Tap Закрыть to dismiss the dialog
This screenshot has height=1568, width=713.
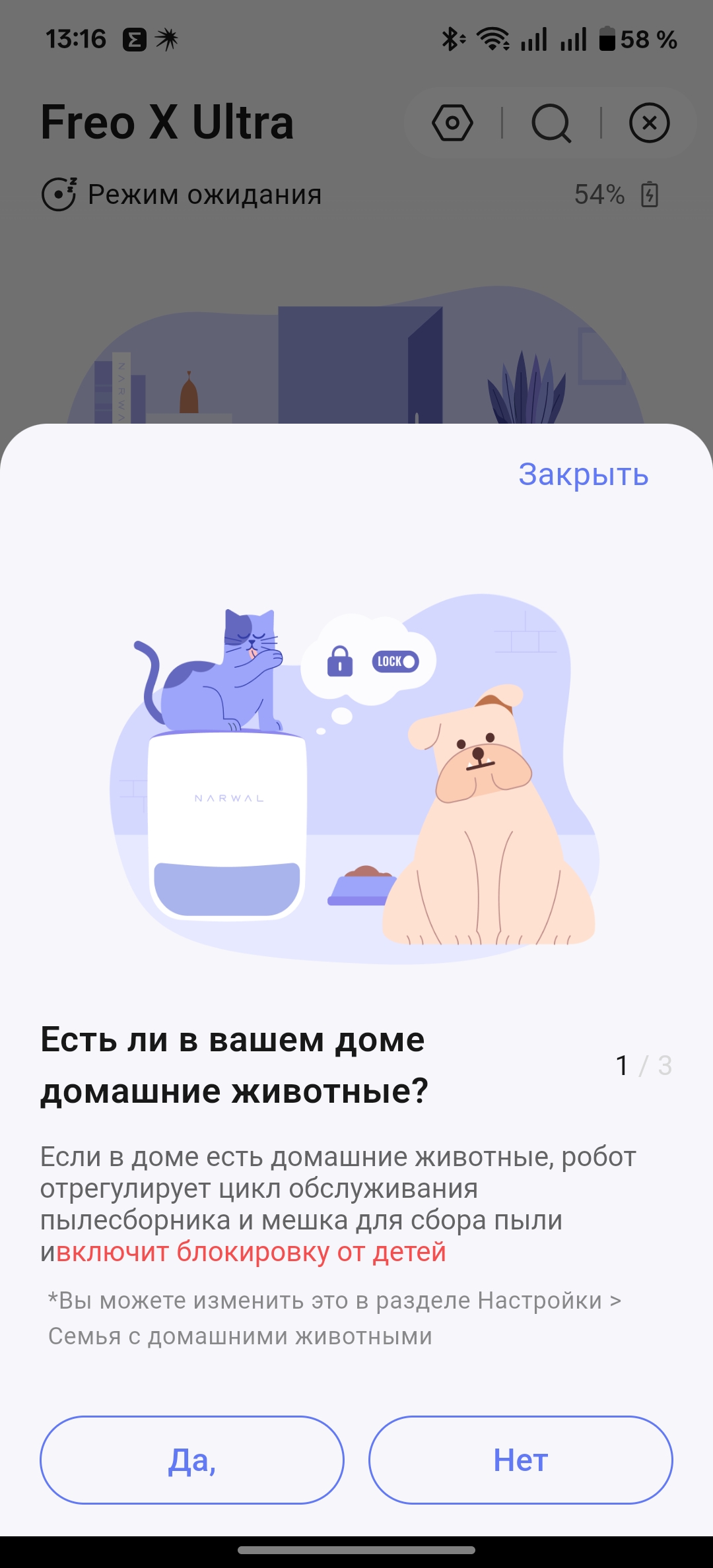[x=583, y=474]
